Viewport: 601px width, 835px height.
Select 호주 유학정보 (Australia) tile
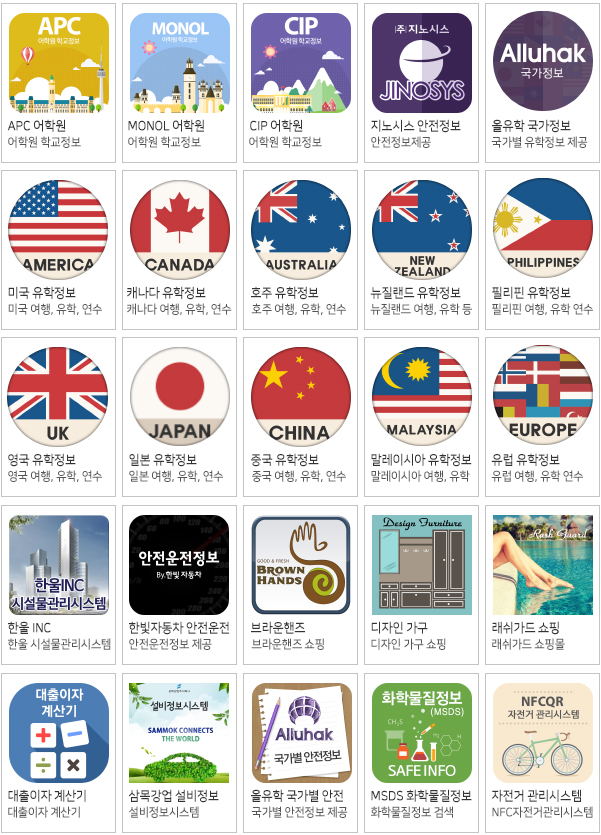[300, 231]
